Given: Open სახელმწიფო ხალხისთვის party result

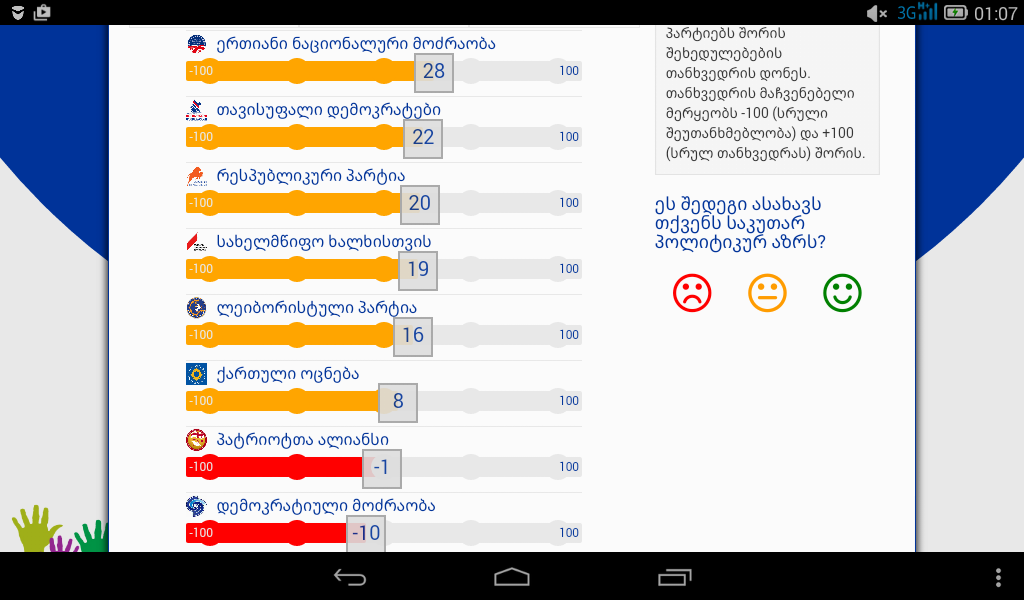Looking at the screenshot, I should pyautogui.click(x=324, y=242).
